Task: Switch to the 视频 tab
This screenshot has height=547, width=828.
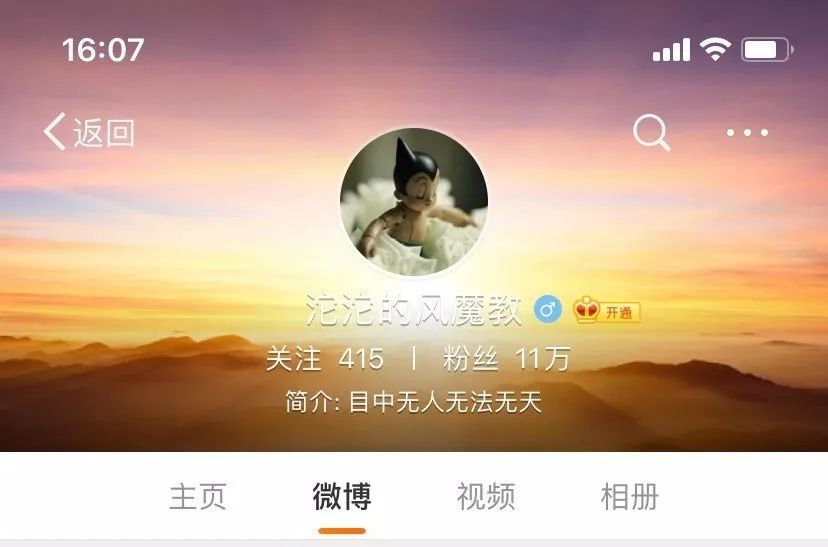Action: pos(486,496)
